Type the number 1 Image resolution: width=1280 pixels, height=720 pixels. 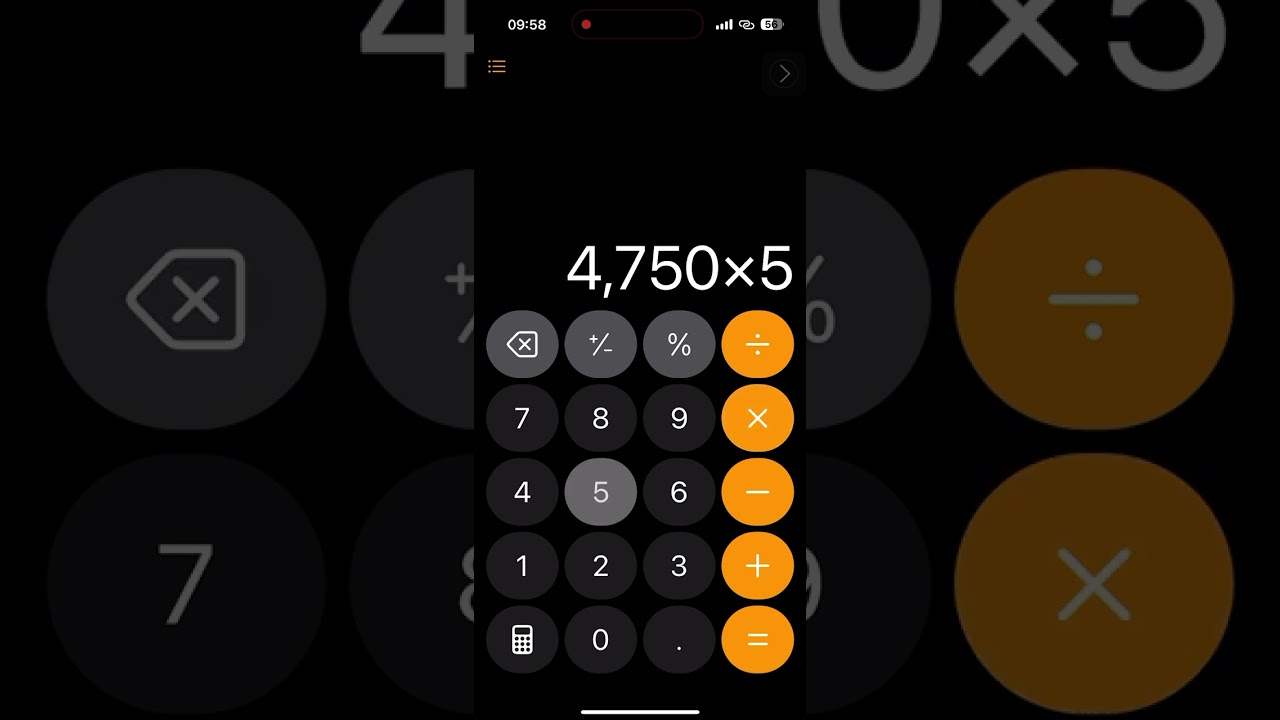pyautogui.click(x=522, y=566)
